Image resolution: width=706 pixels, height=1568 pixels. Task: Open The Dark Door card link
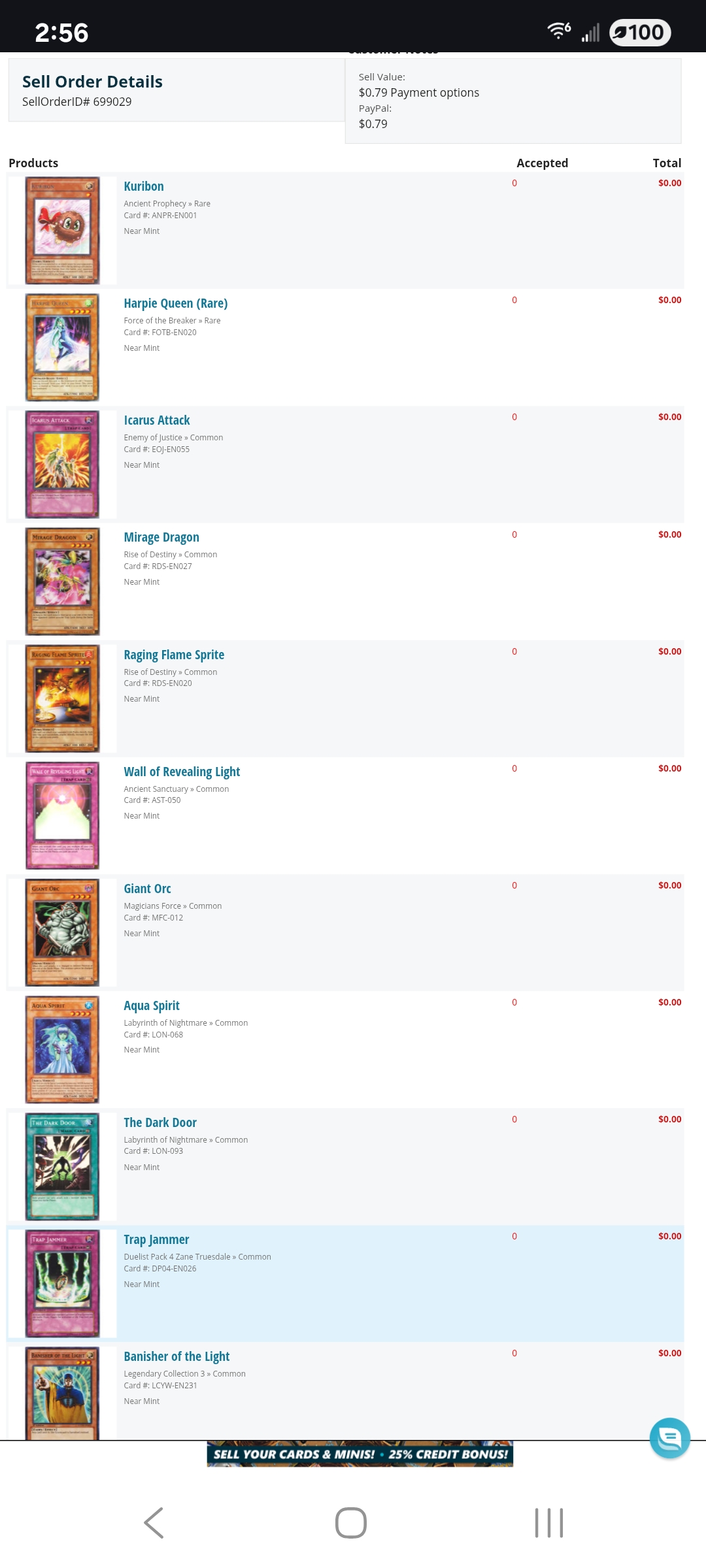click(160, 1122)
